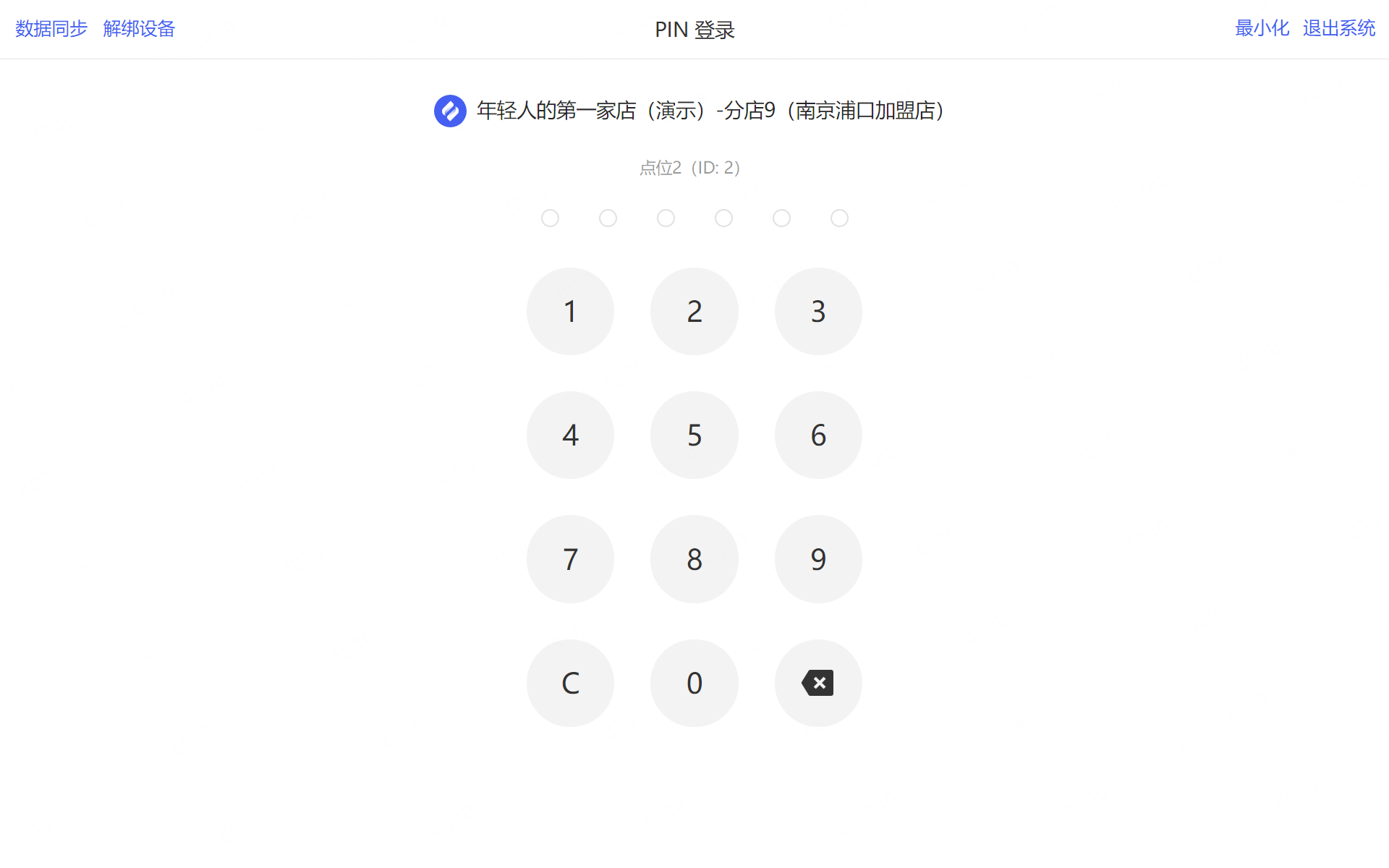Enter digit 1 on keypad
1389x868 pixels.
pos(570,312)
